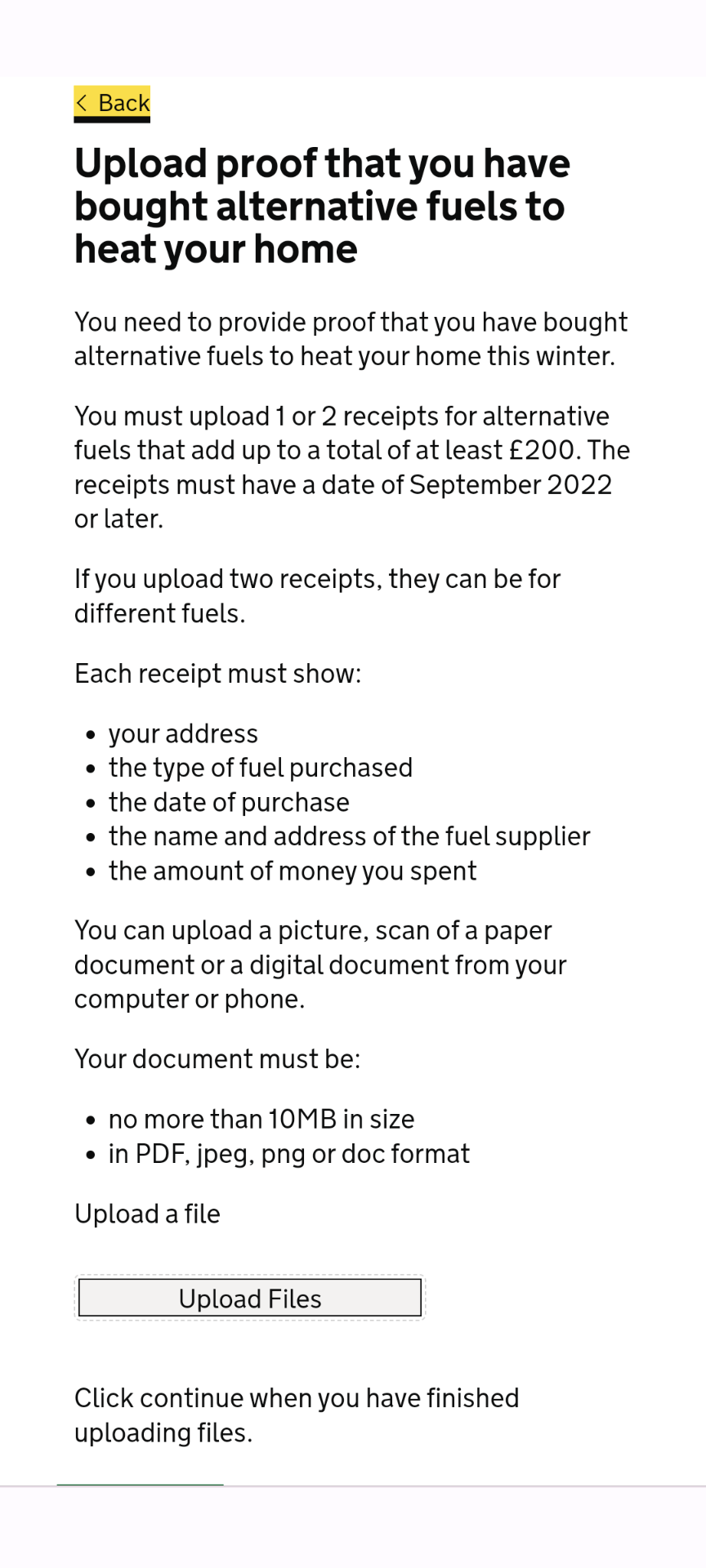The image size is (706, 1568).
Task: Go back using the Back link
Action: pyautogui.click(x=112, y=103)
